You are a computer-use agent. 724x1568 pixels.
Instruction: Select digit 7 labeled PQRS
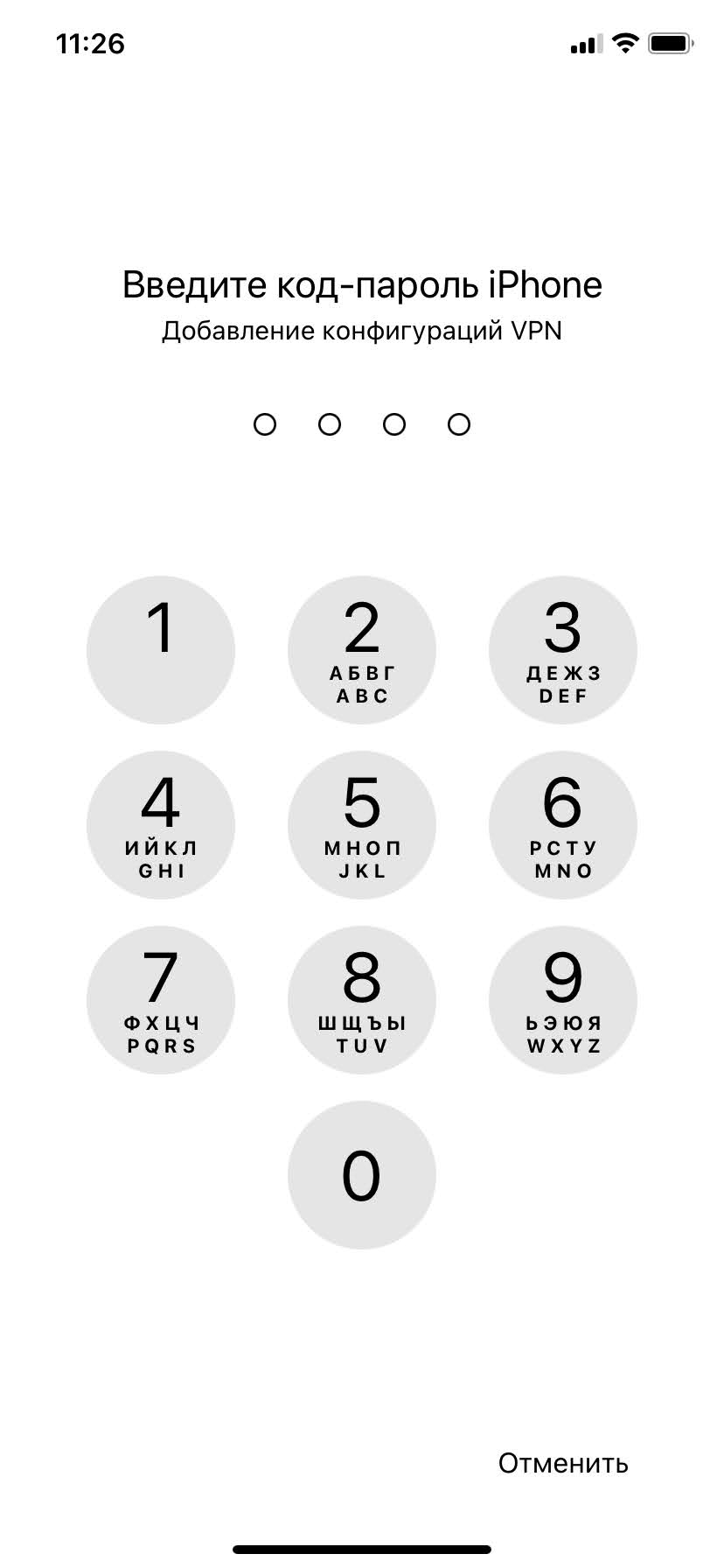coord(161,1000)
